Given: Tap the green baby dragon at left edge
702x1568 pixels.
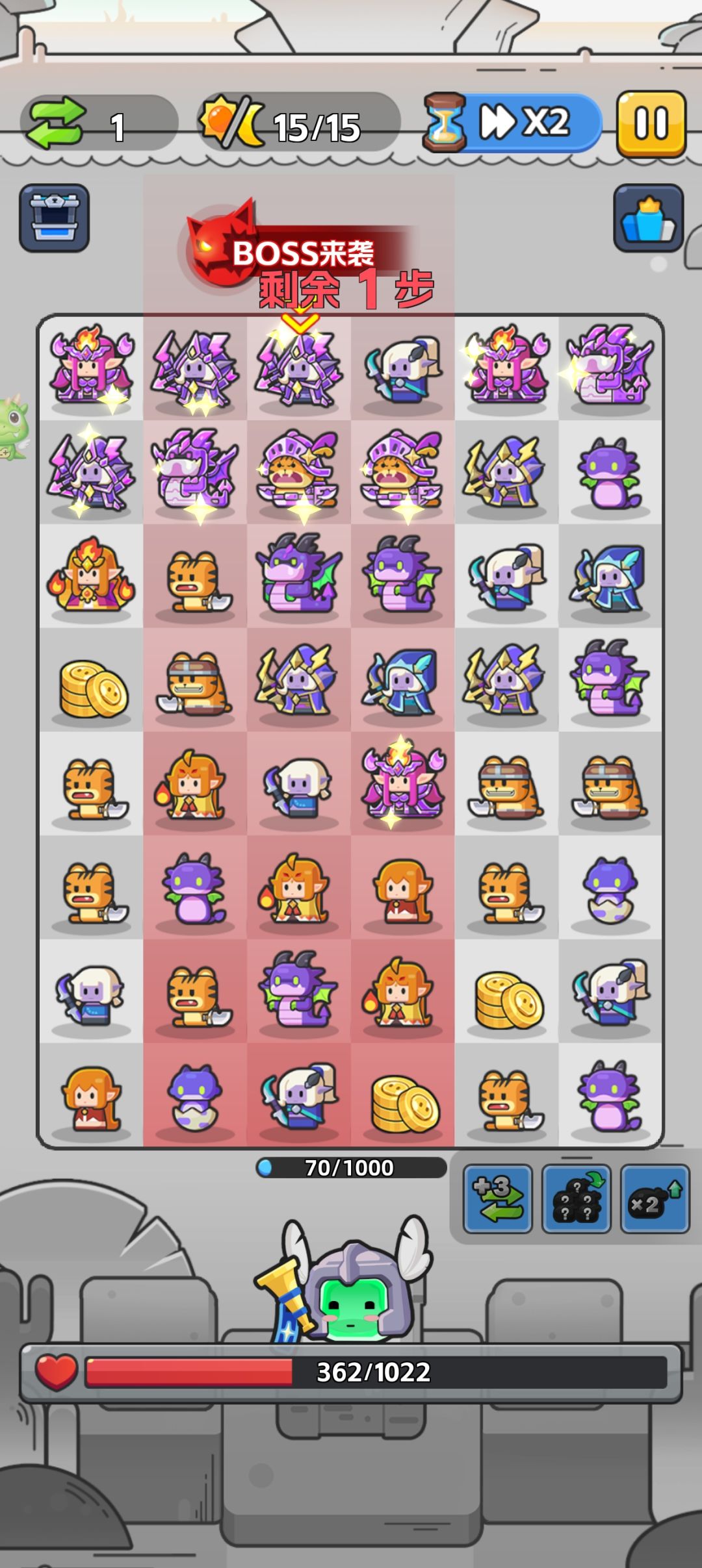Looking at the screenshot, I should (x=14, y=427).
